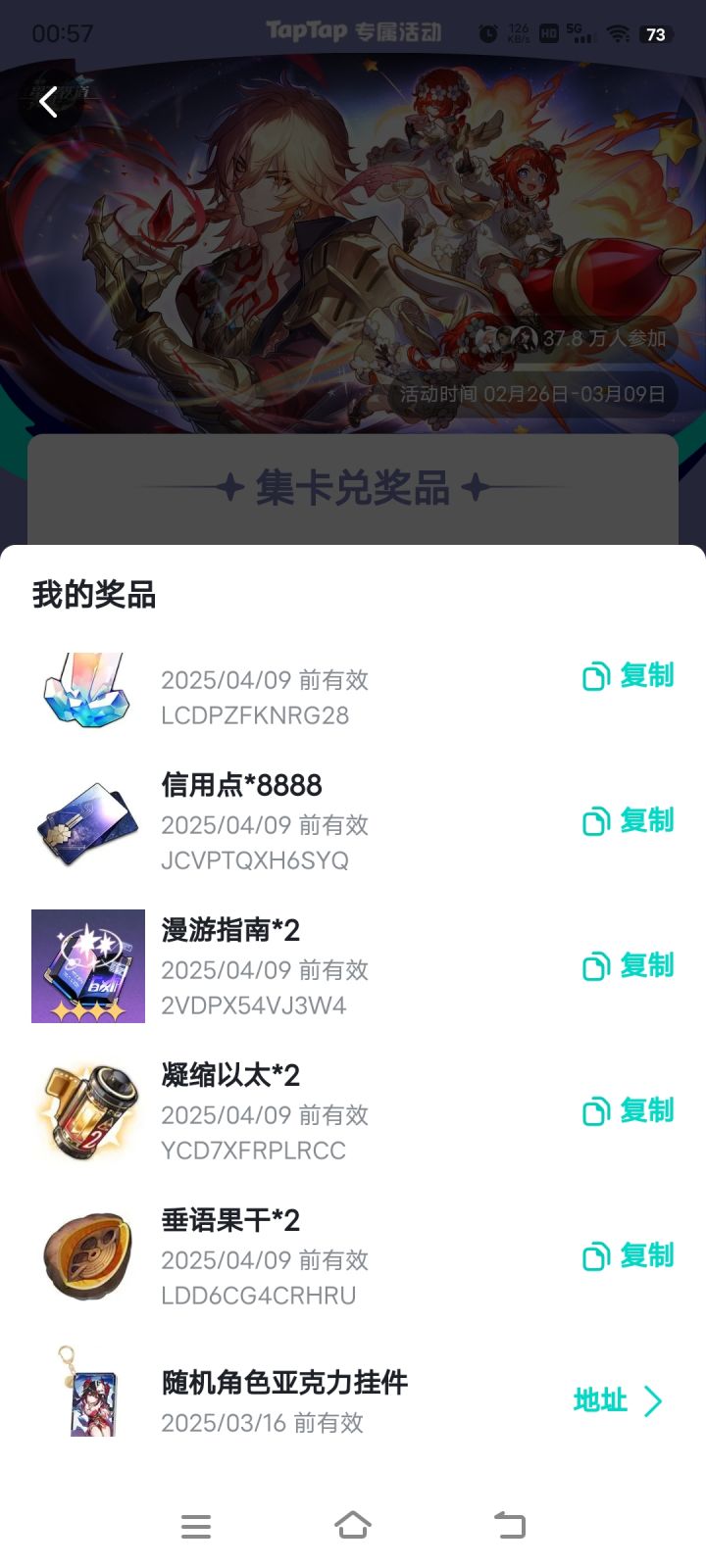Copy the 凝缩以太*2 redemption code
706x1568 pixels.
[x=629, y=1111]
